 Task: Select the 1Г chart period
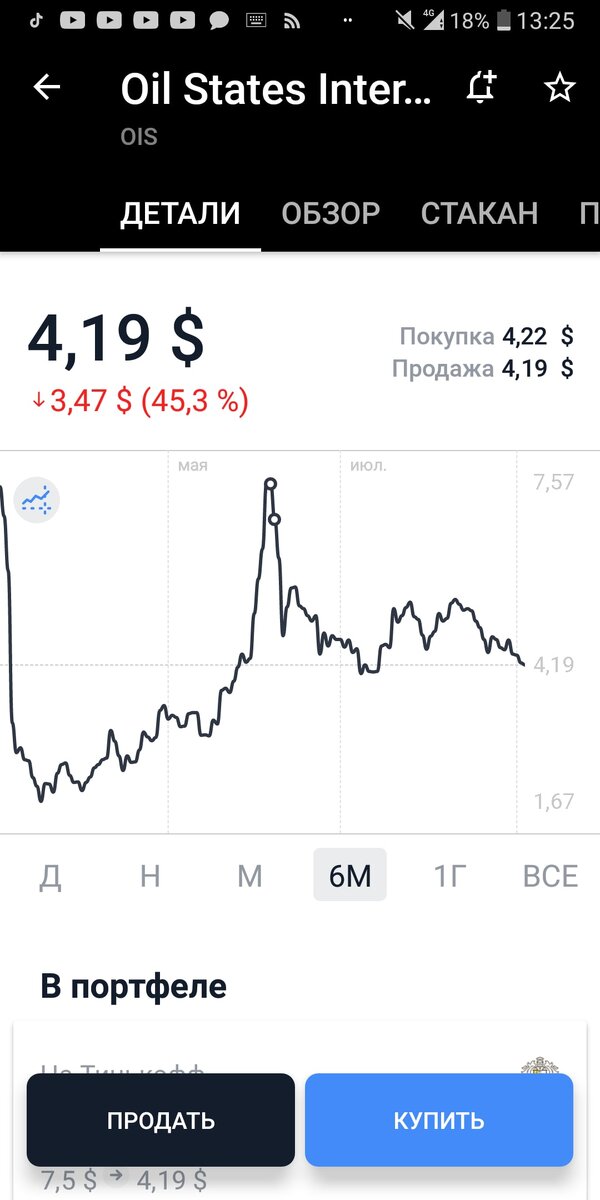click(450, 876)
